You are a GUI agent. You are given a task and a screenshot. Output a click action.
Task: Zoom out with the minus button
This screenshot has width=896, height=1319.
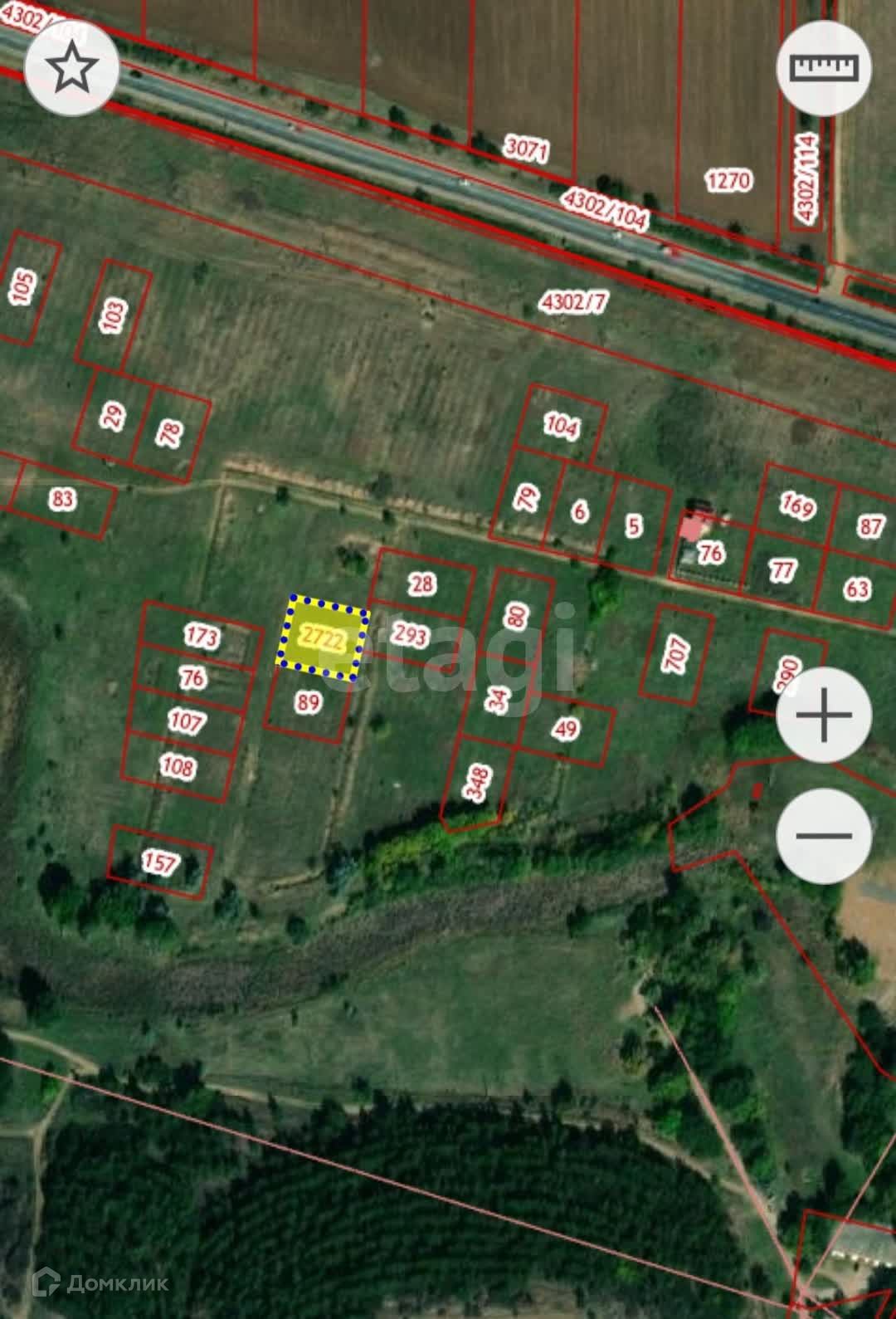click(824, 836)
